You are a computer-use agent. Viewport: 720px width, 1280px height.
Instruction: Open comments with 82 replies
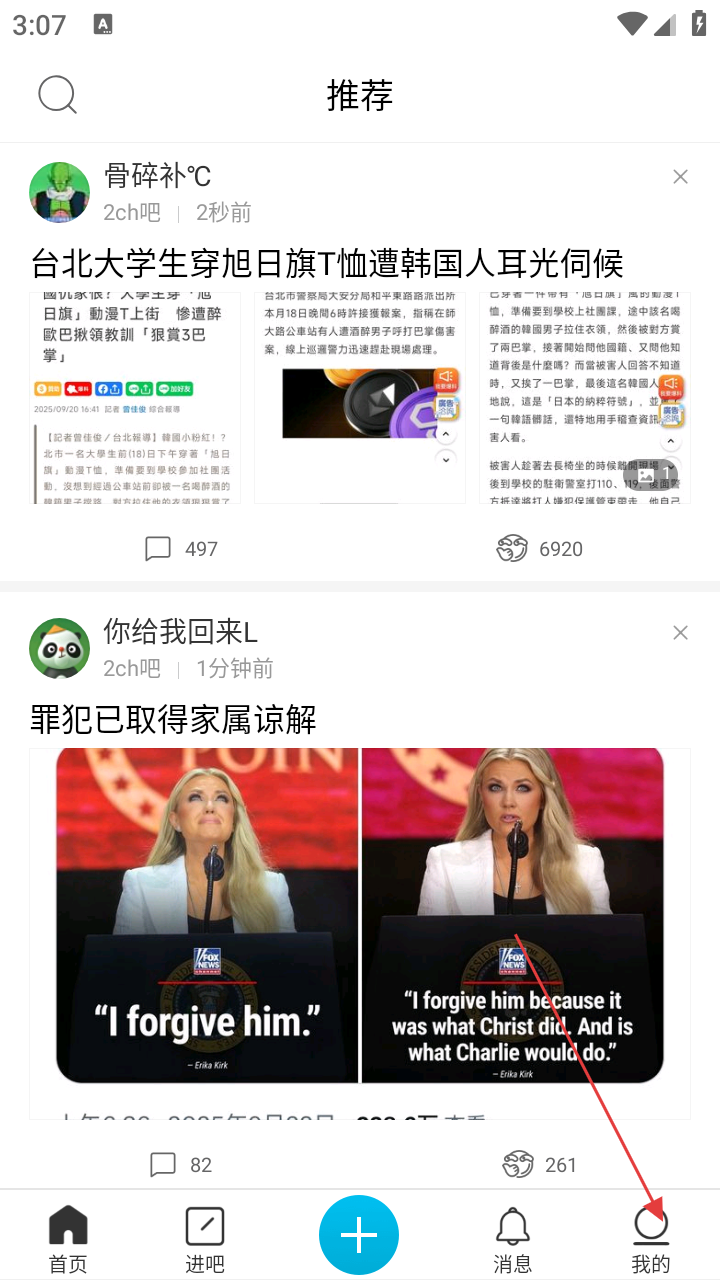[x=182, y=1165]
